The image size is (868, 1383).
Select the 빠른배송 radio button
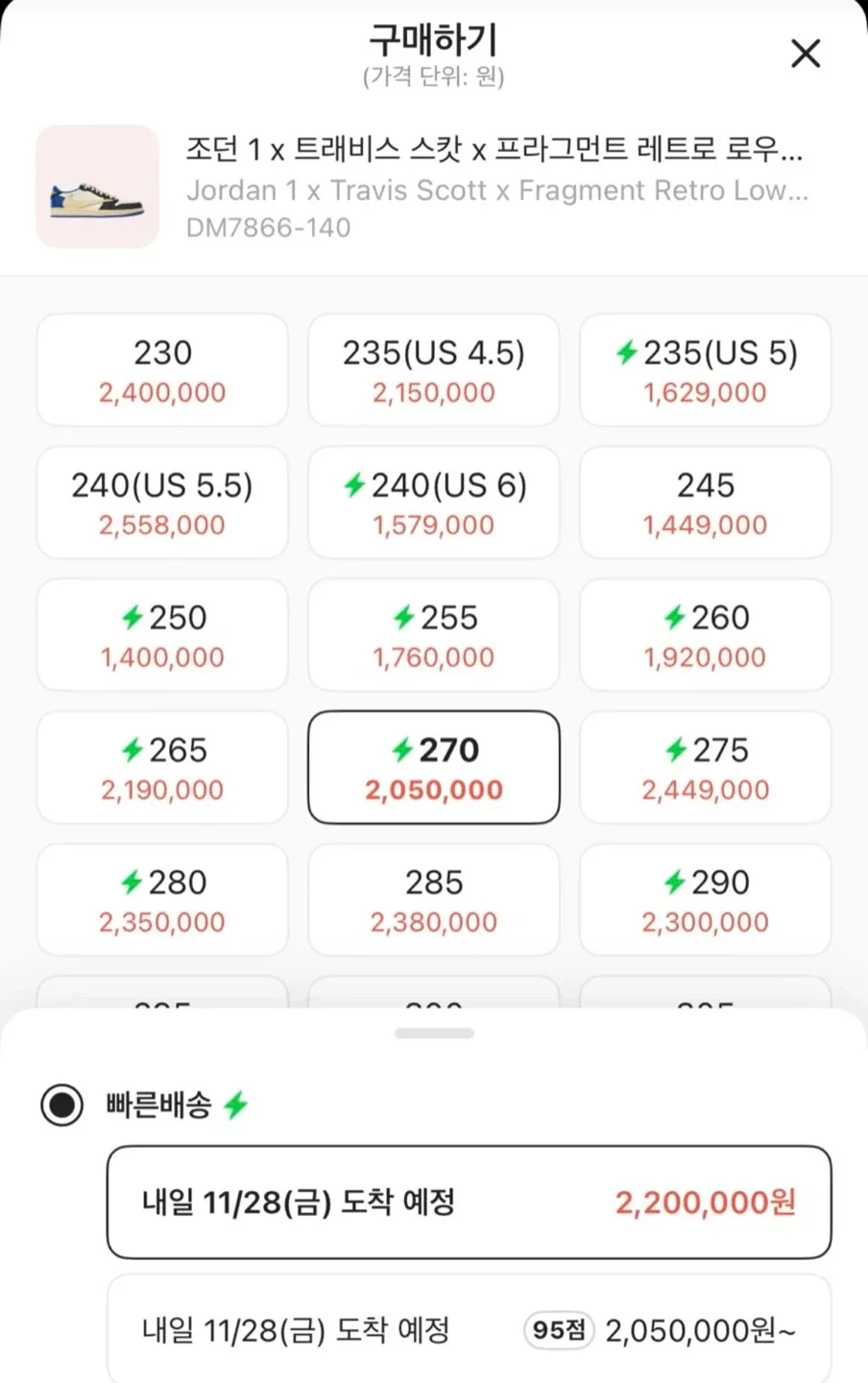(62, 1106)
